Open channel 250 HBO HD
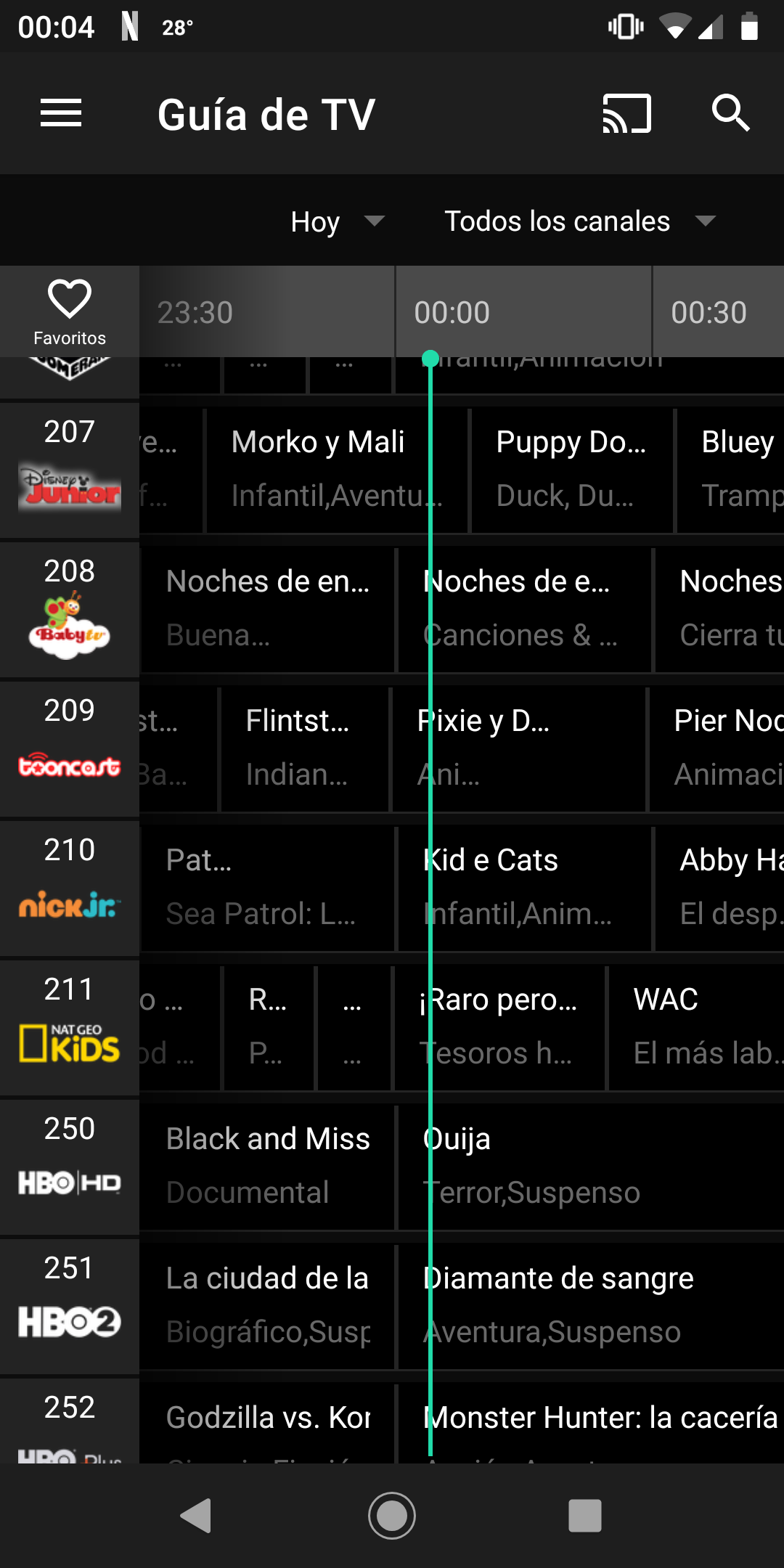Image resolution: width=784 pixels, height=1568 pixels. (70, 1167)
